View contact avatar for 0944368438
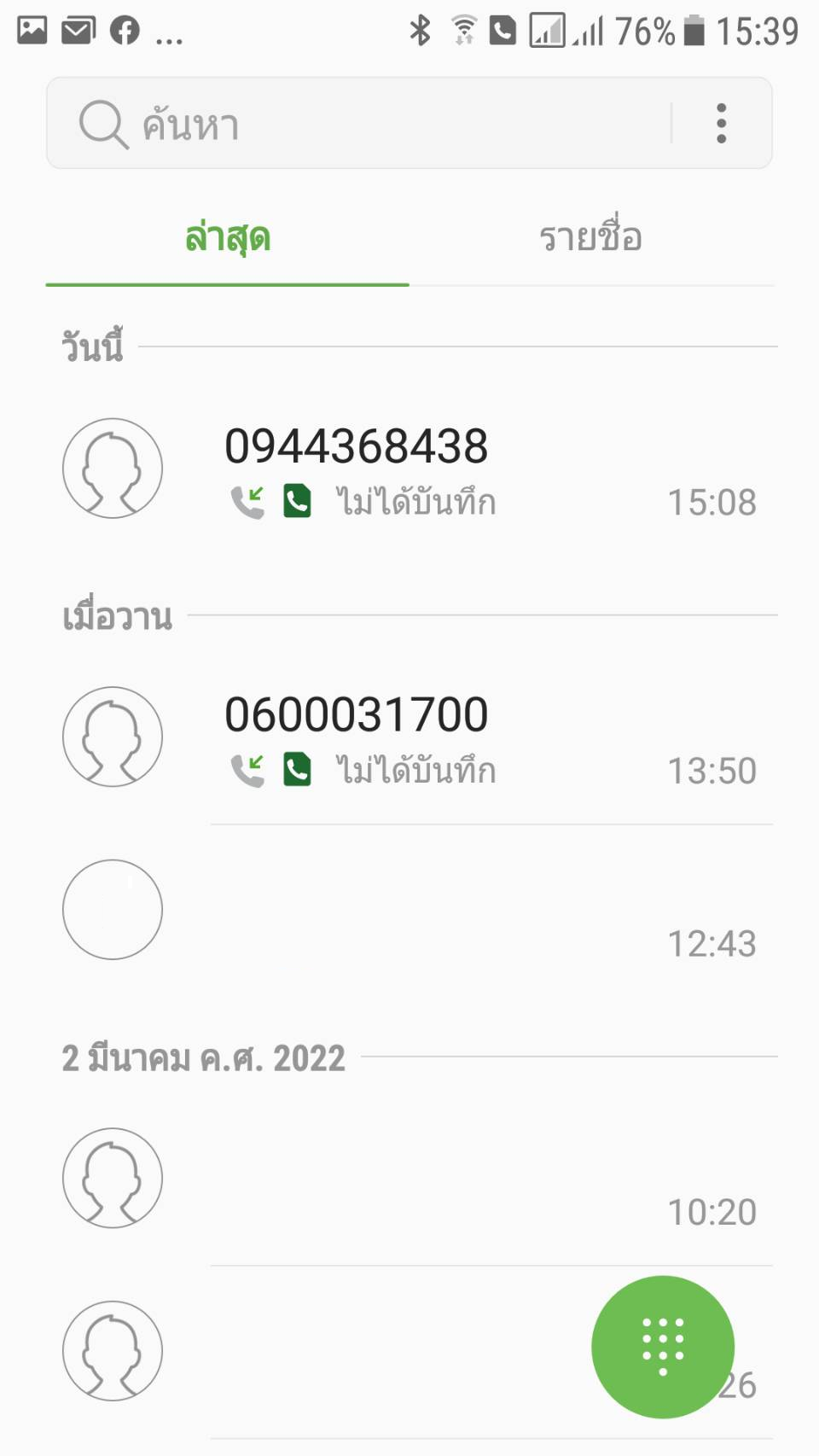 tap(113, 469)
